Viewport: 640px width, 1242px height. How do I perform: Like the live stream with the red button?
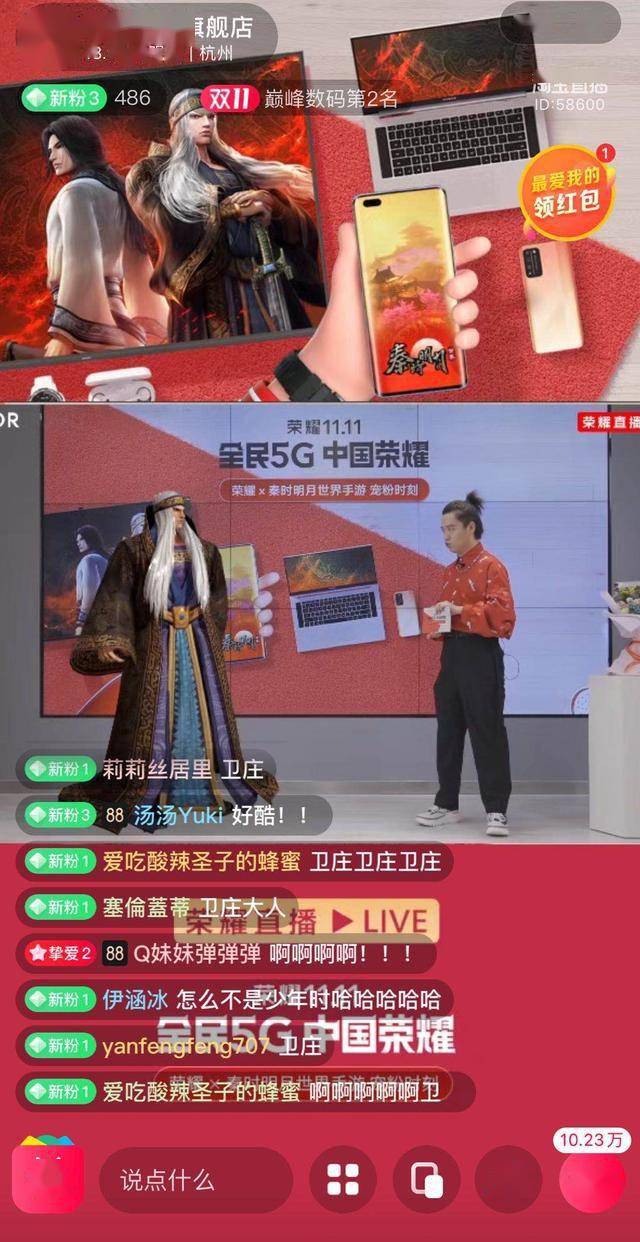[x=592, y=1180]
